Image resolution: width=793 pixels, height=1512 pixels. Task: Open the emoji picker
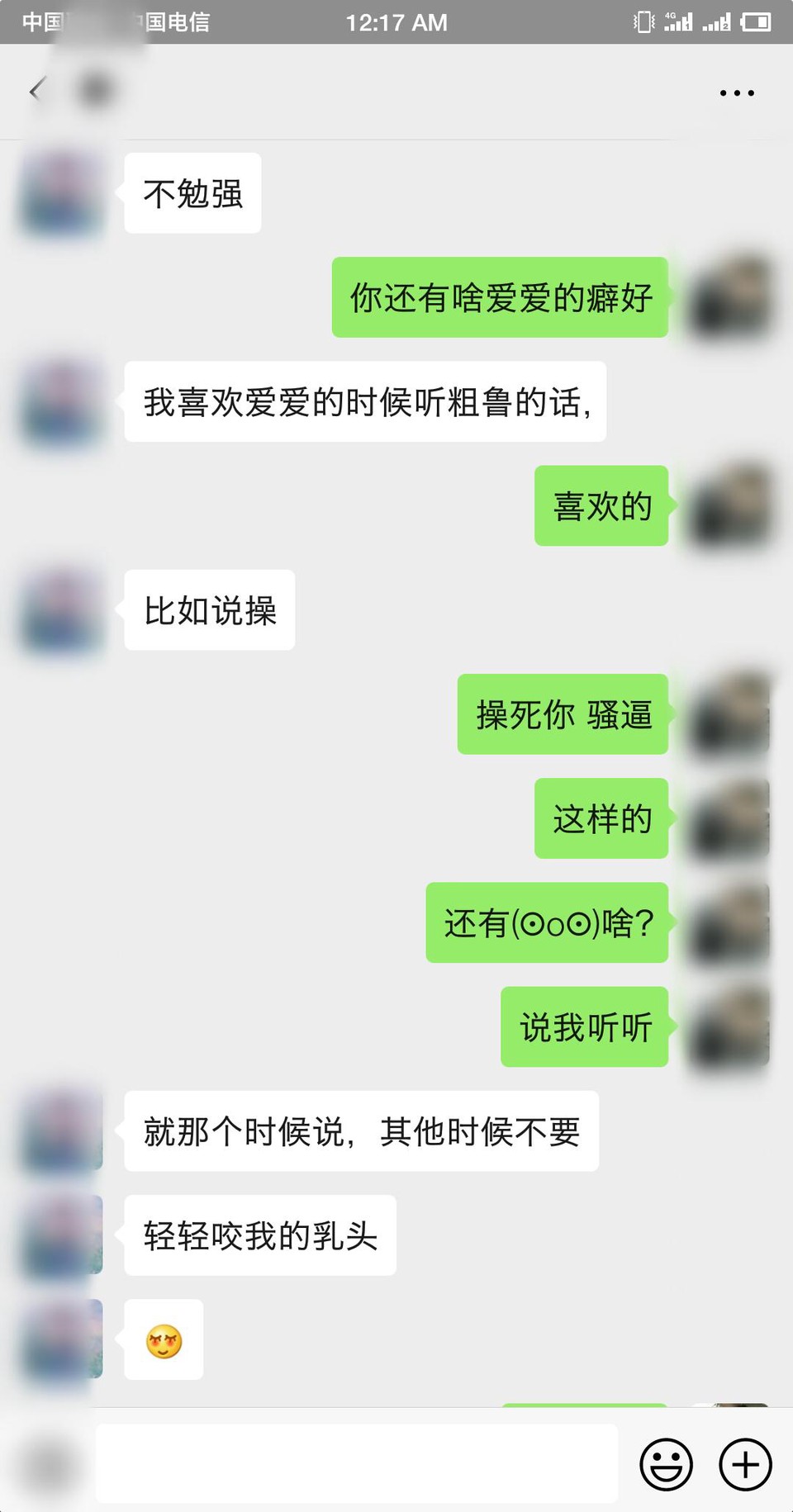pos(666,1464)
